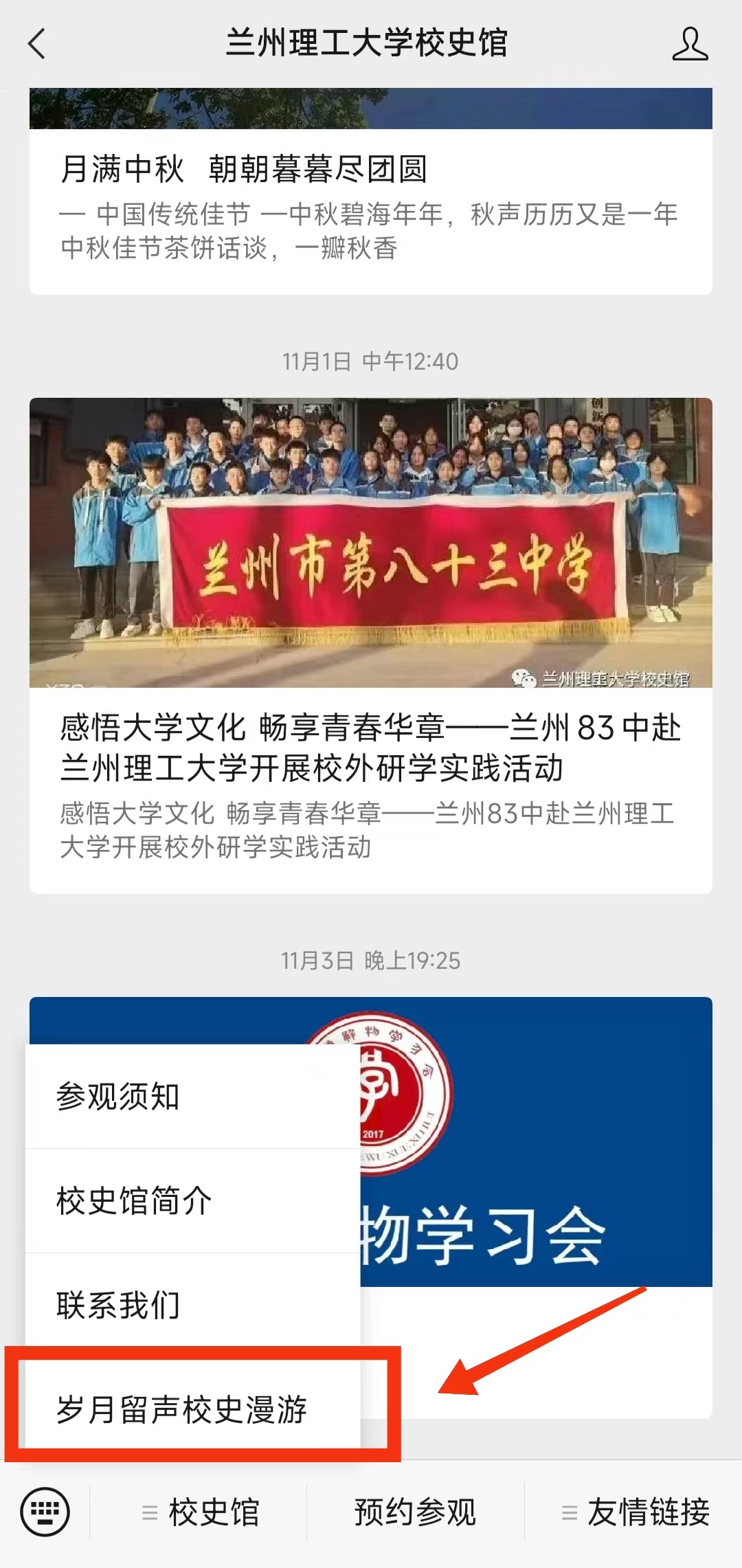Open the account profile icon
742x1568 pixels.
(689, 44)
